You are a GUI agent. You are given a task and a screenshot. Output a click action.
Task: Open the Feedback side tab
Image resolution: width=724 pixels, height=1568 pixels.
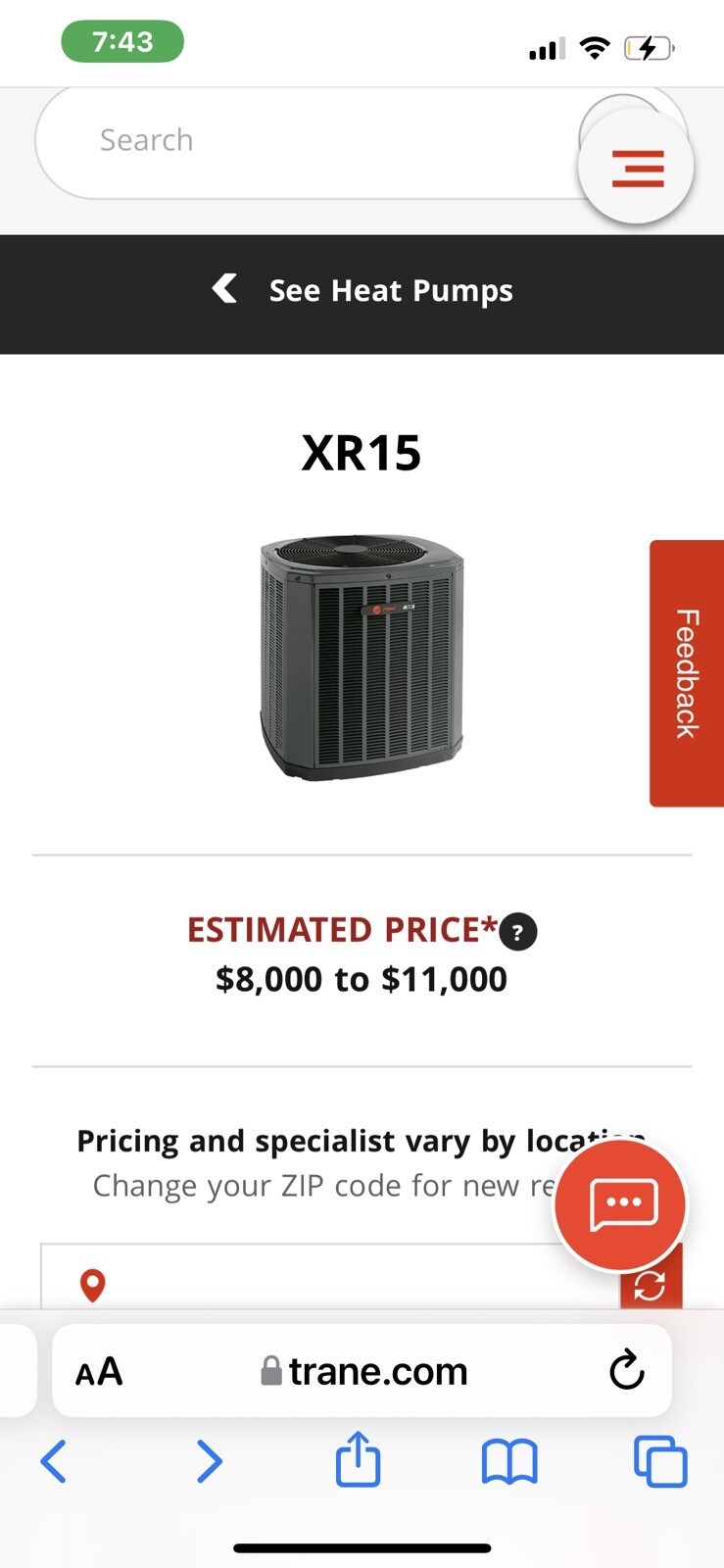point(686,673)
